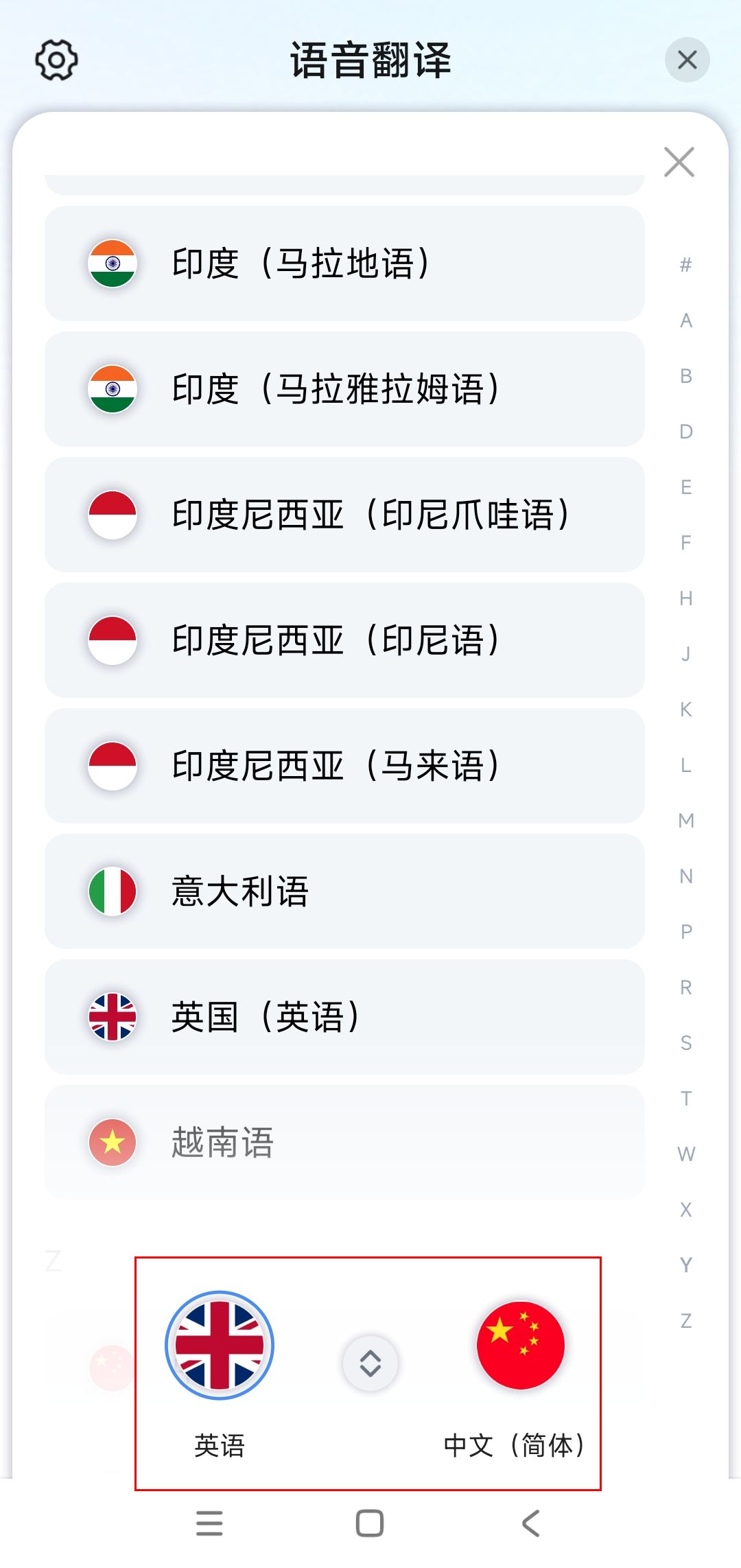Pick 印度尼西亚（印尼语）
The height and width of the screenshot is (1568, 741).
(x=344, y=640)
